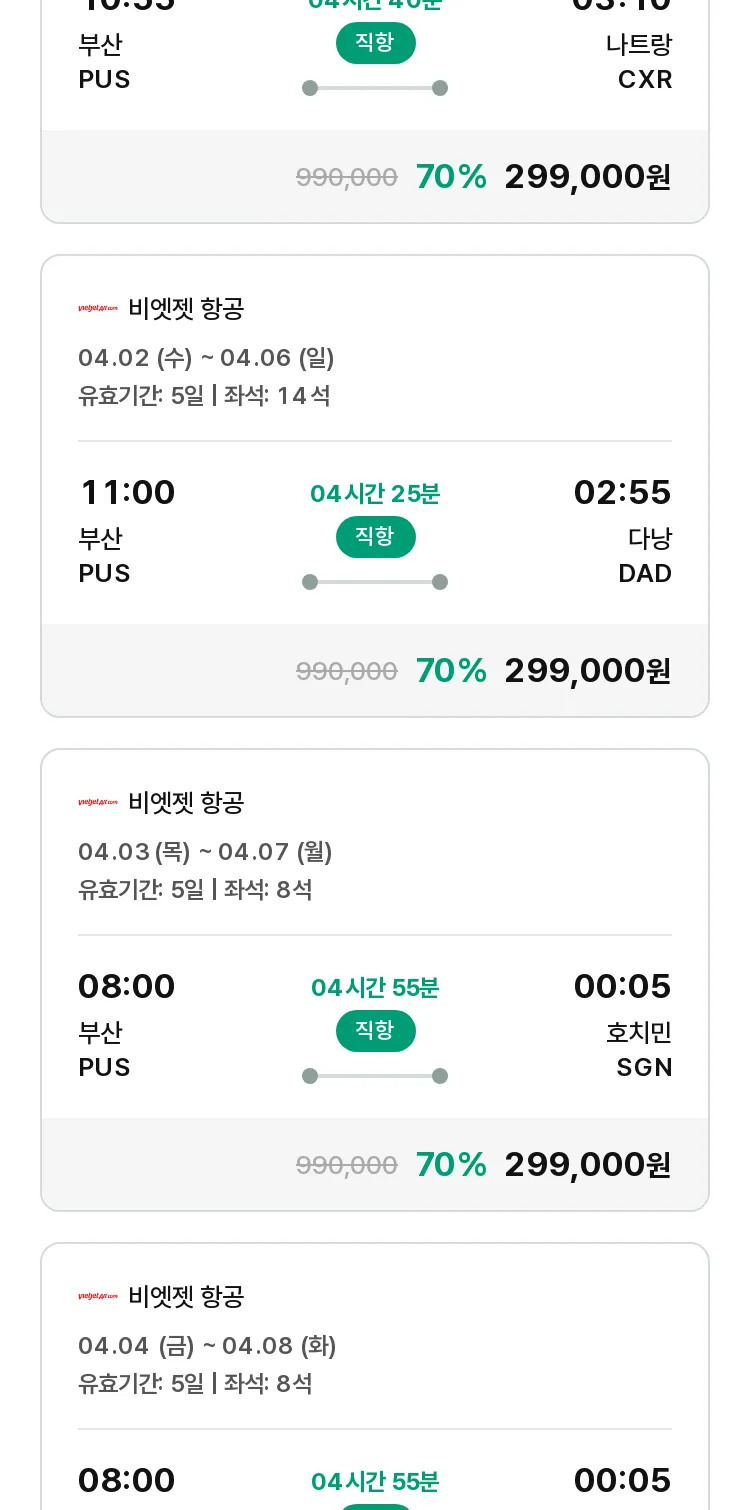This screenshot has height=1510, width=750.
Task: Open the 04.03 Busan to Ho Chi Minh flight
Action: (375, 980)
